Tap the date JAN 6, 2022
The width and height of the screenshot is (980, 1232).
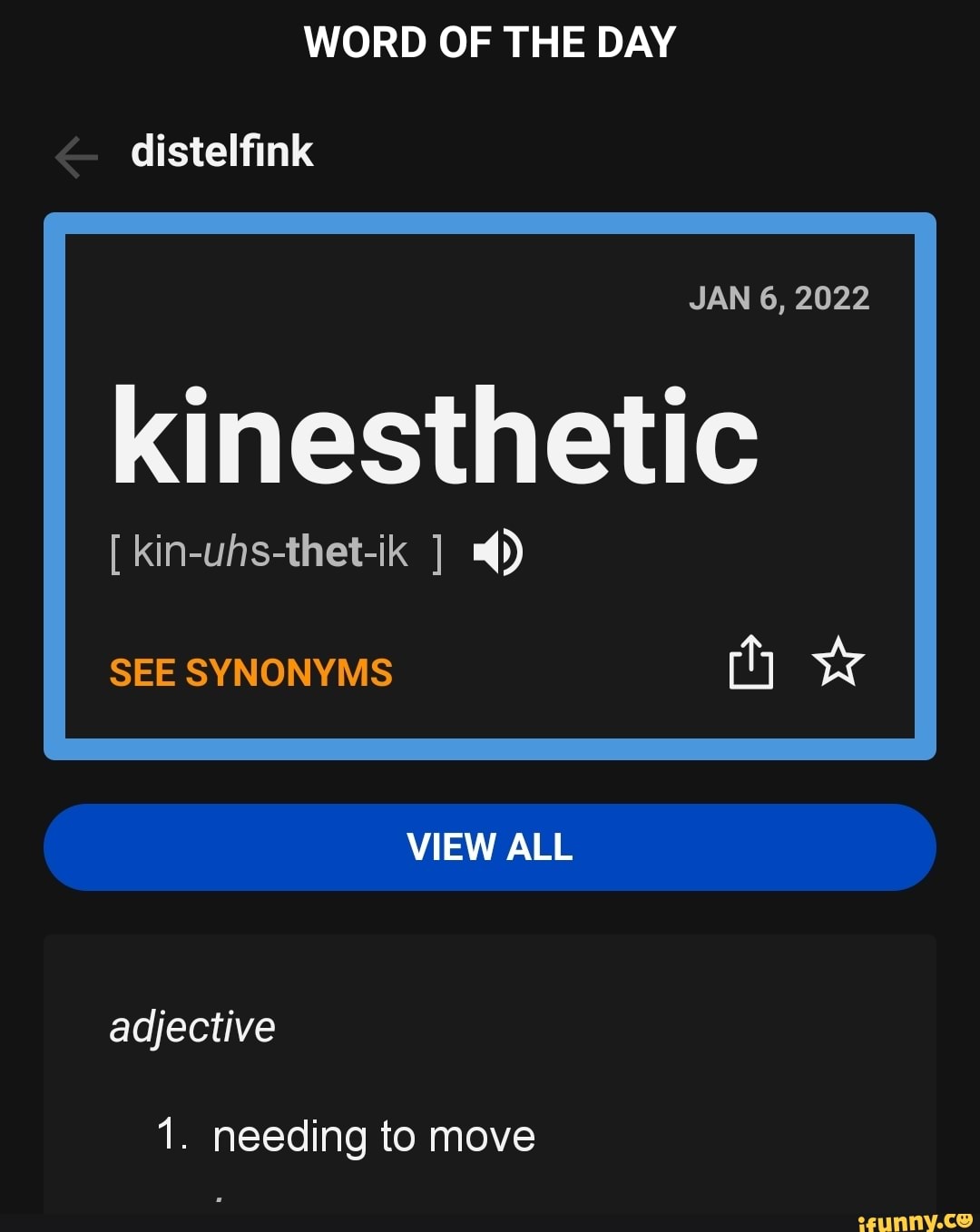[779, 298]
